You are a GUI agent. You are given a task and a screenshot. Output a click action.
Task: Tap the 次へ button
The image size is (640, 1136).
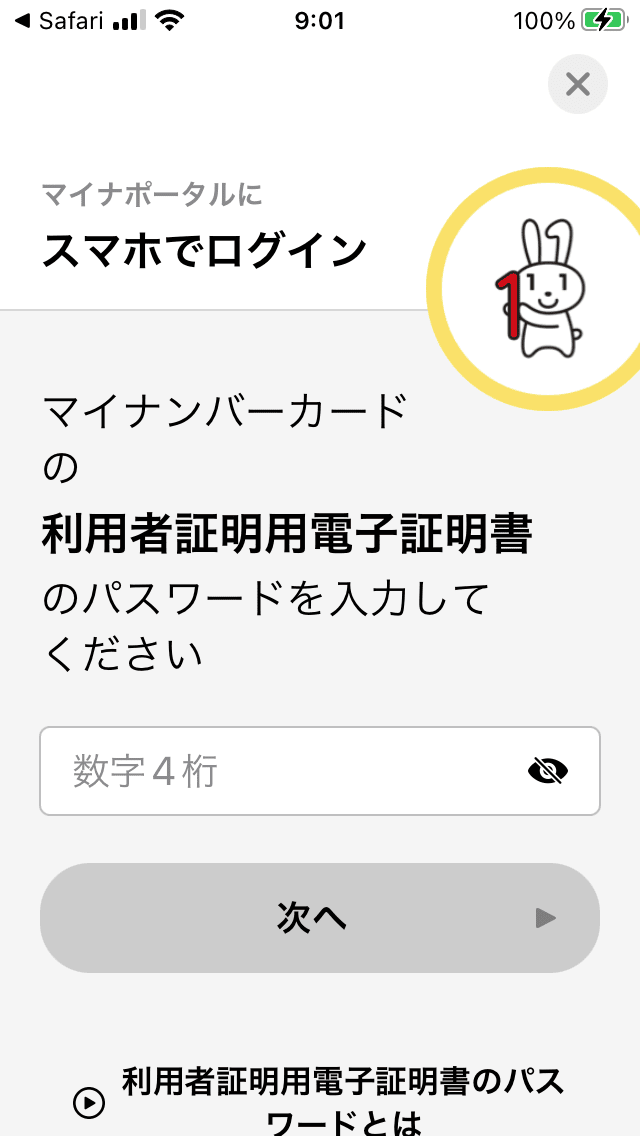click(x=320, y=918)
